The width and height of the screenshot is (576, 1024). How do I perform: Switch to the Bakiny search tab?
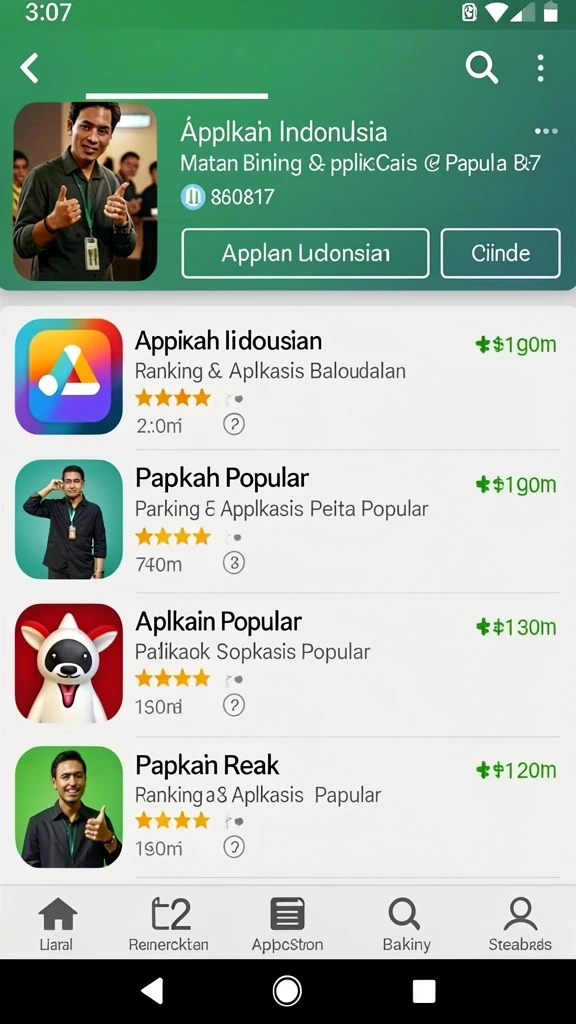tap(406, 923)
